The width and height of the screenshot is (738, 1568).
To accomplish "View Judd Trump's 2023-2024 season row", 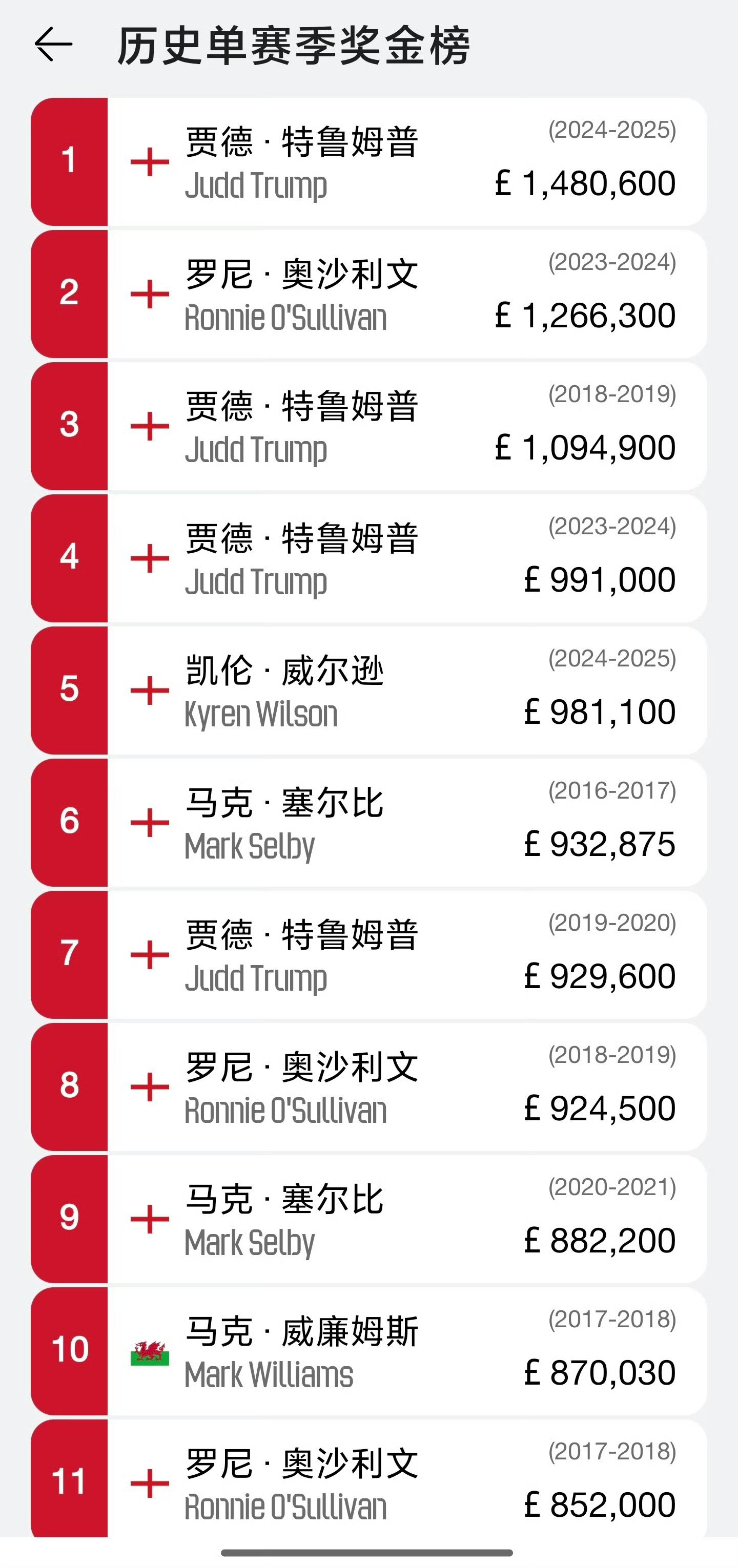I will coord(369,558).
